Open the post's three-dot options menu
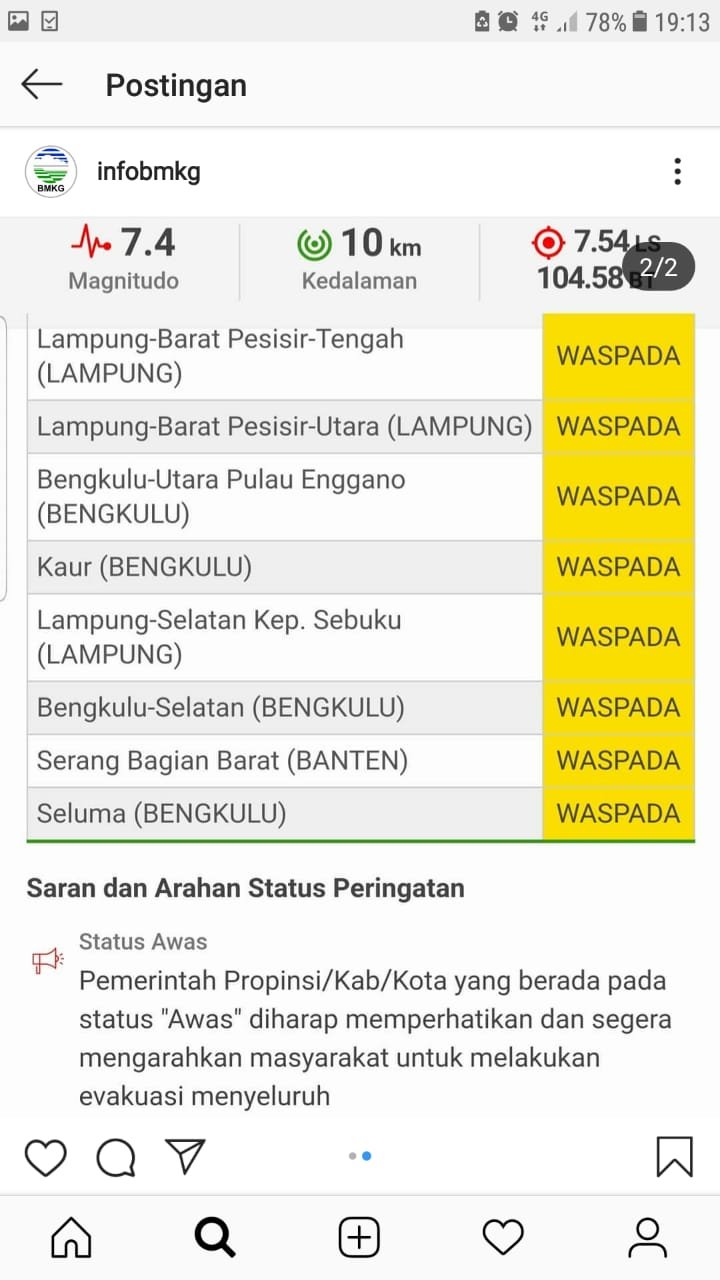This screenshot has width=720, height=1280. 677,171
